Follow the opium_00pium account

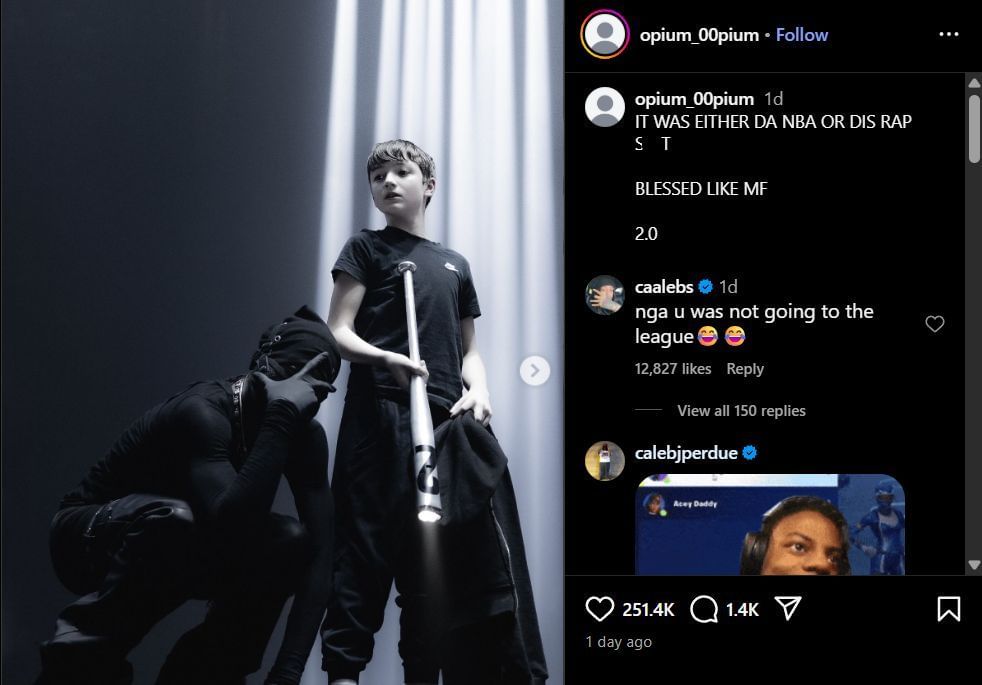(x=802, y=35)
